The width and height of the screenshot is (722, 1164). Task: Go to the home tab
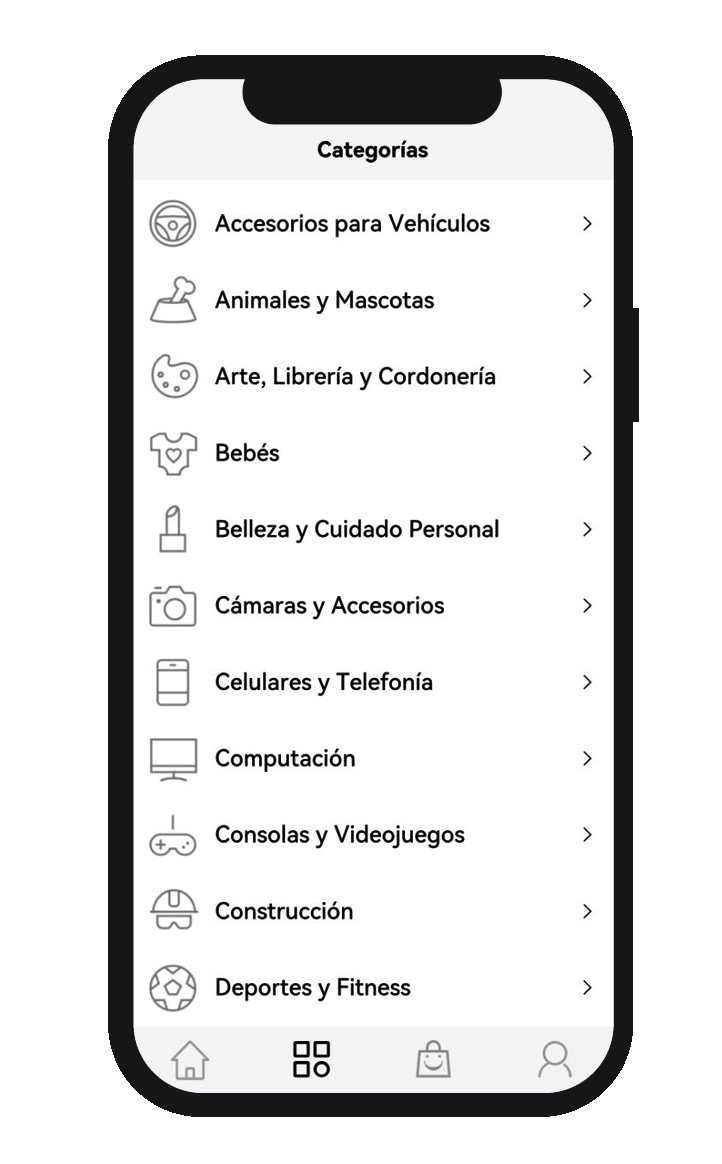(190, 1059)
